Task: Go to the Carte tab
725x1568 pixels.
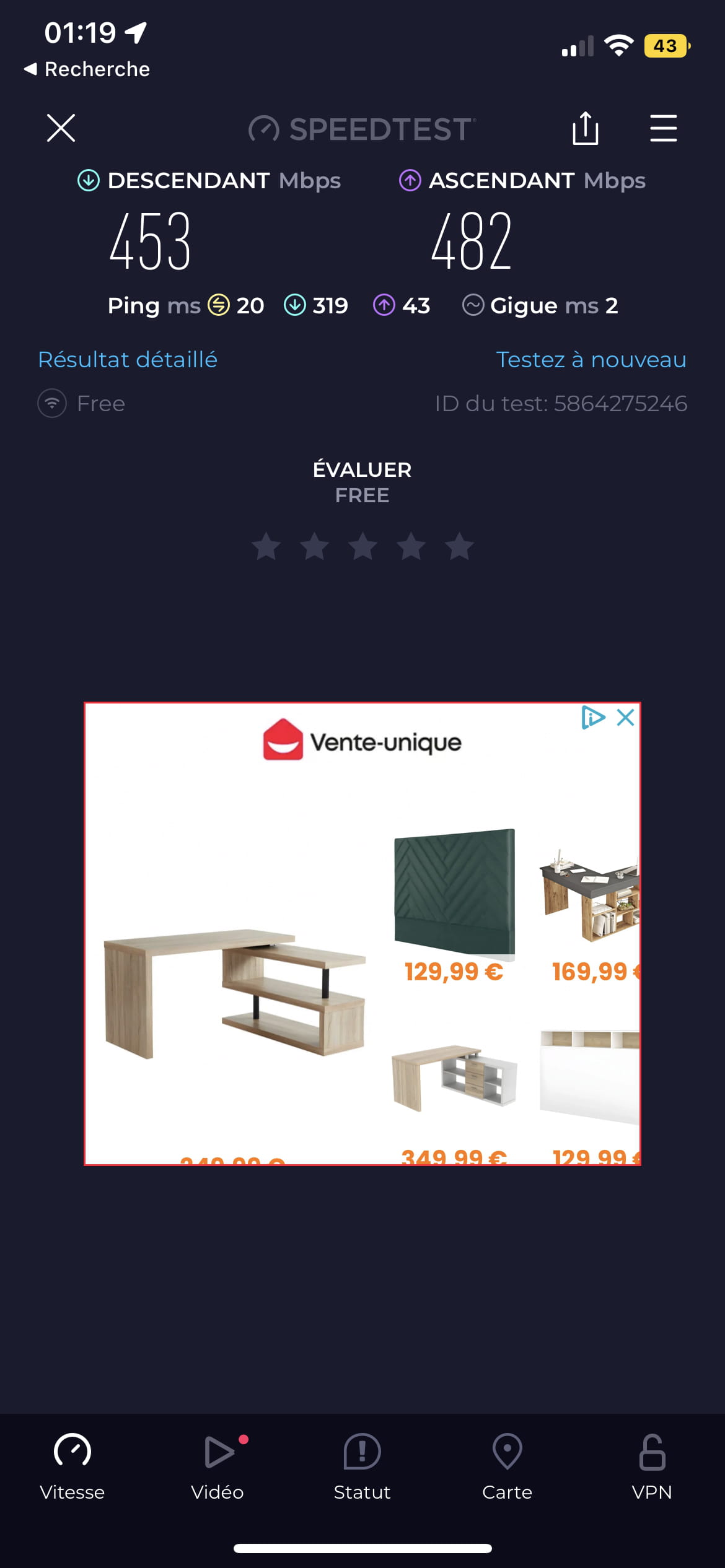Action: [x=507, y=1467]
